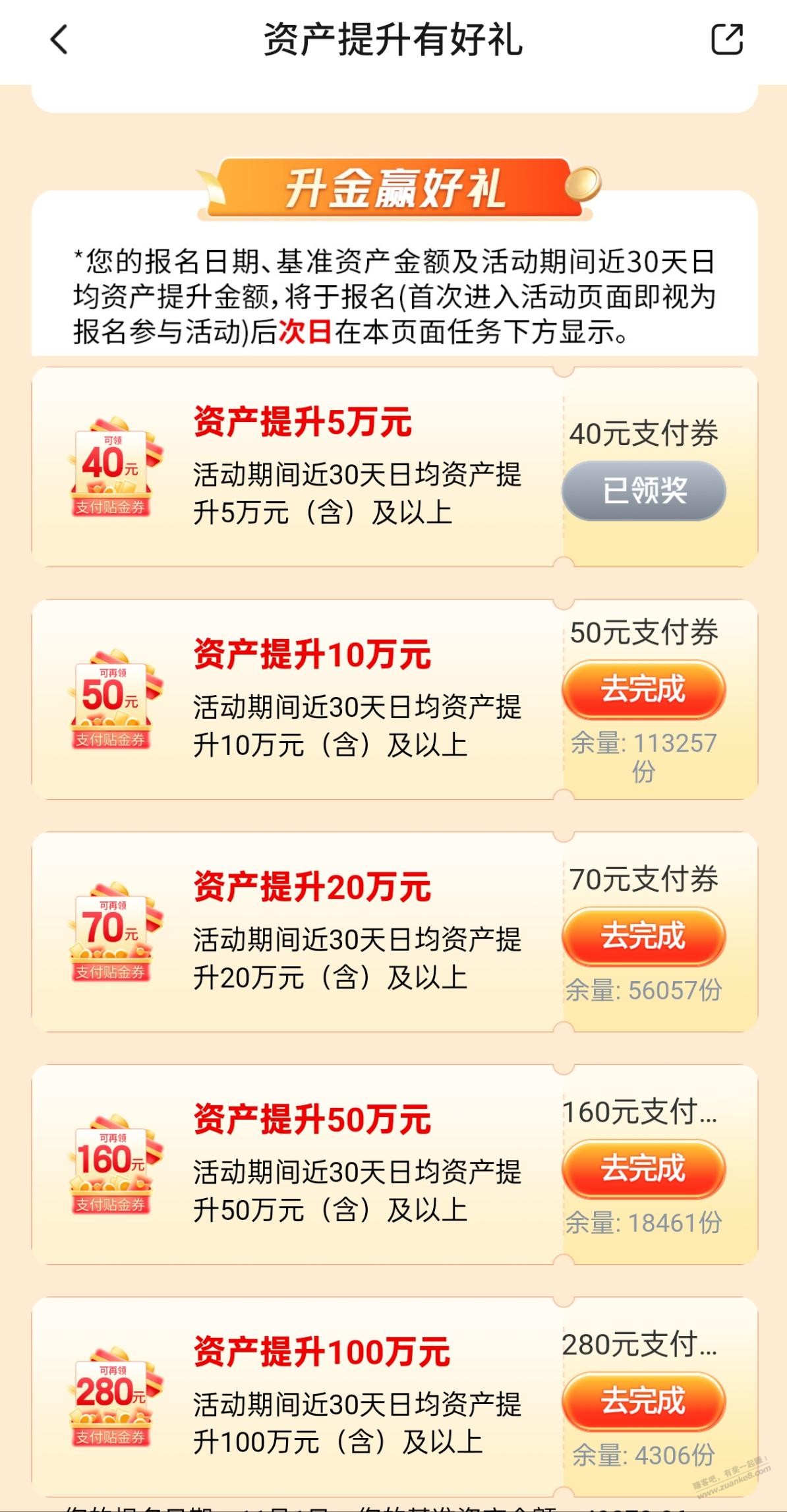Tap 去完成 for the 160元 reward task
The height and width of the screenshot is (1512, 787).
[x=644, y=1169]
